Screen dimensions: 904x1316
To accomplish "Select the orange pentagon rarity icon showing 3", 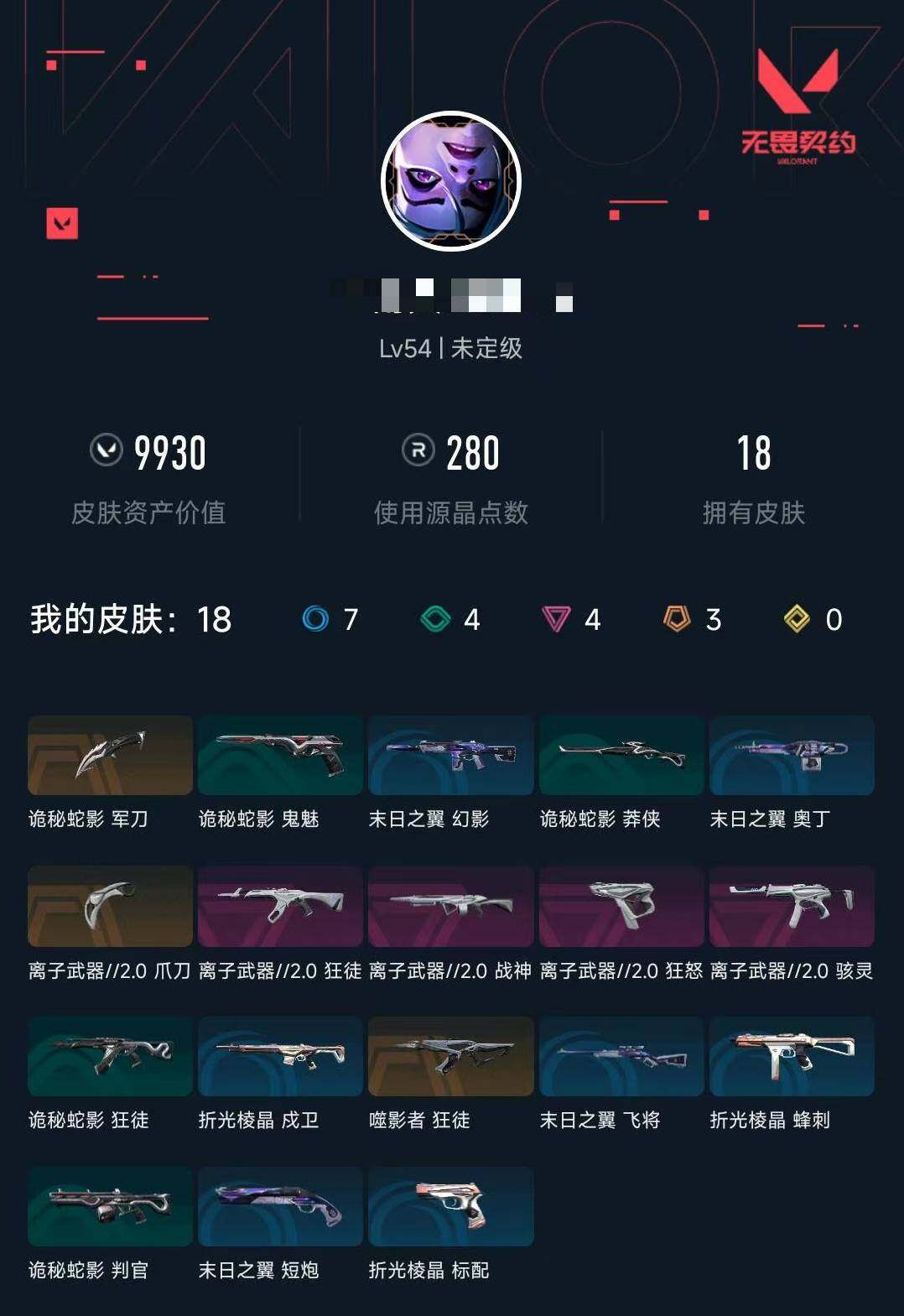I will pyautogui.click(x=678, y=620).
